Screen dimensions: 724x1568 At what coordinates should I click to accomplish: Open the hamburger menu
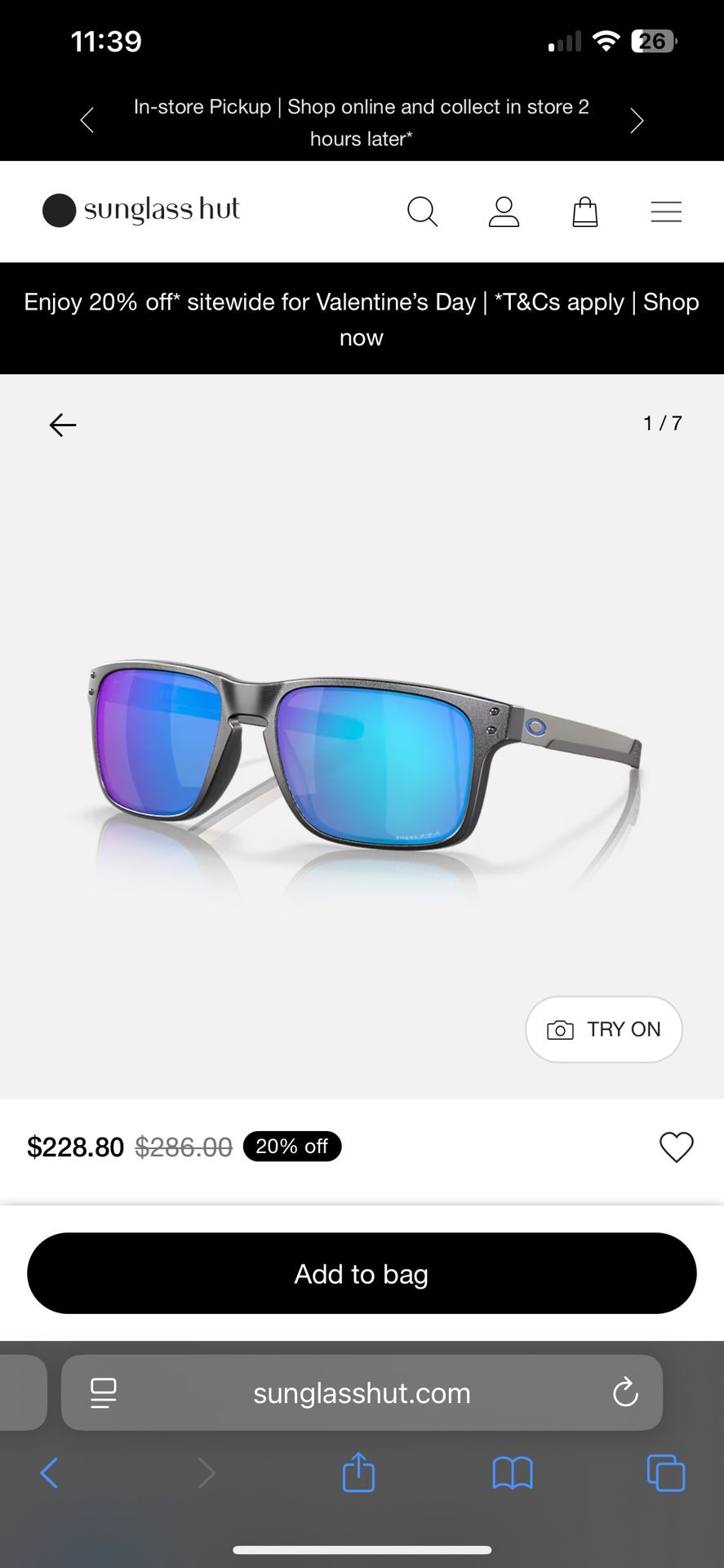(666, 212)
